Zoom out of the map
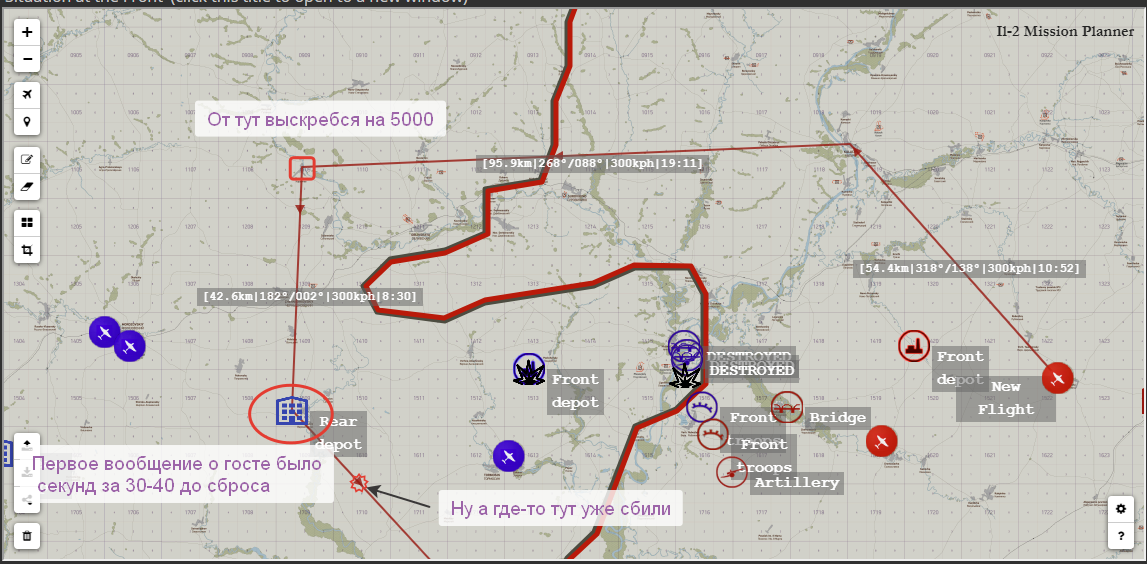This screenshot has width=1147, height=564. click(27, 58)
